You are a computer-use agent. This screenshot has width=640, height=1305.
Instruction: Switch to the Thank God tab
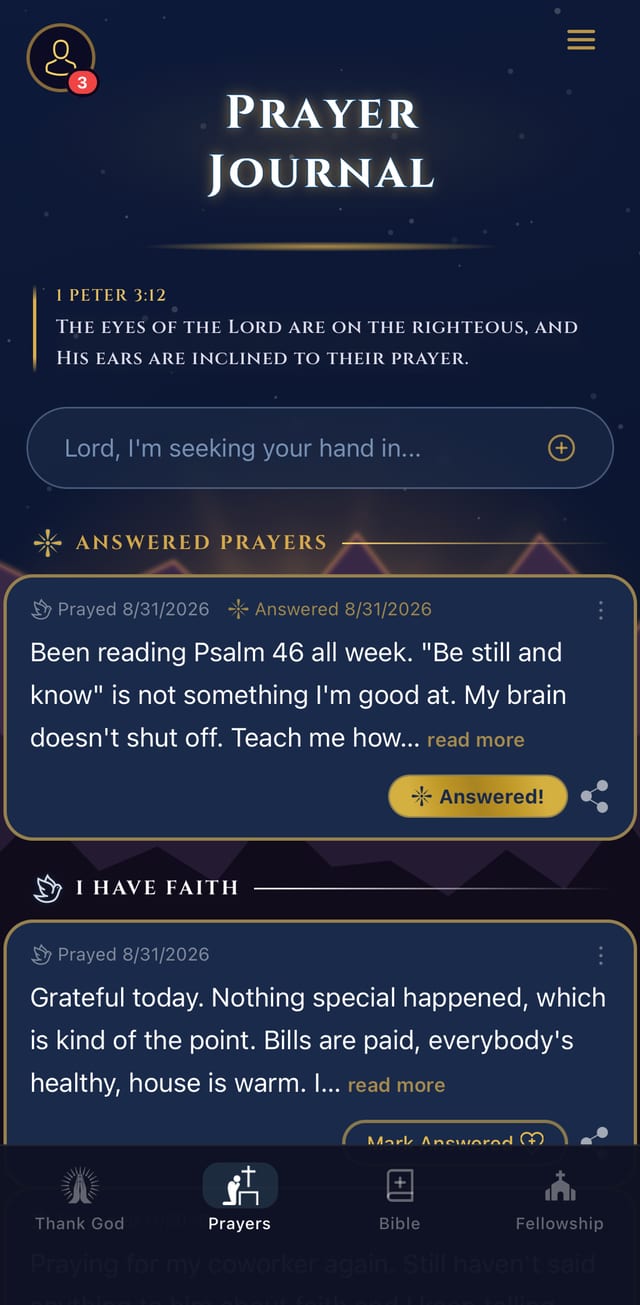[80, 1198]
